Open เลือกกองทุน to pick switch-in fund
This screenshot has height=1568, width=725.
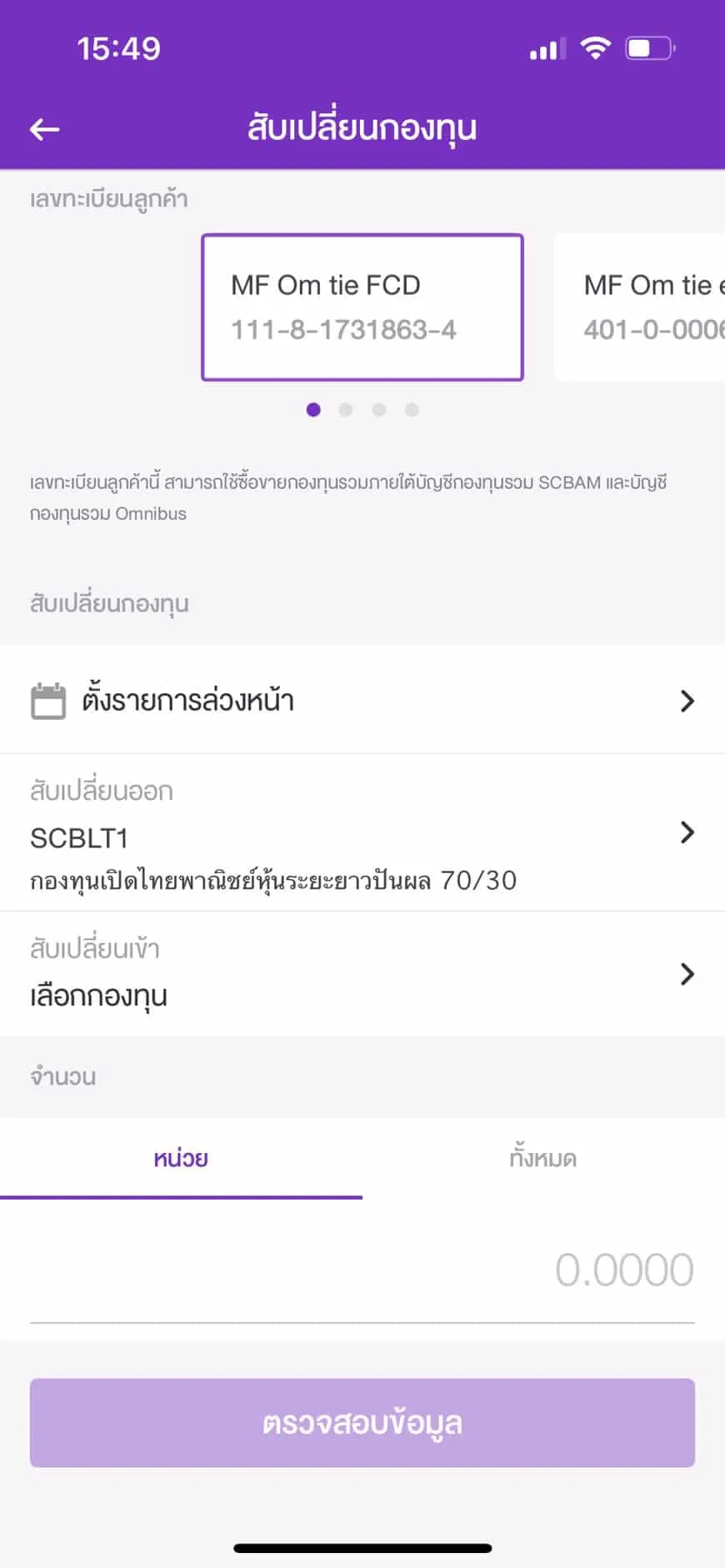(x=362, y=974)
